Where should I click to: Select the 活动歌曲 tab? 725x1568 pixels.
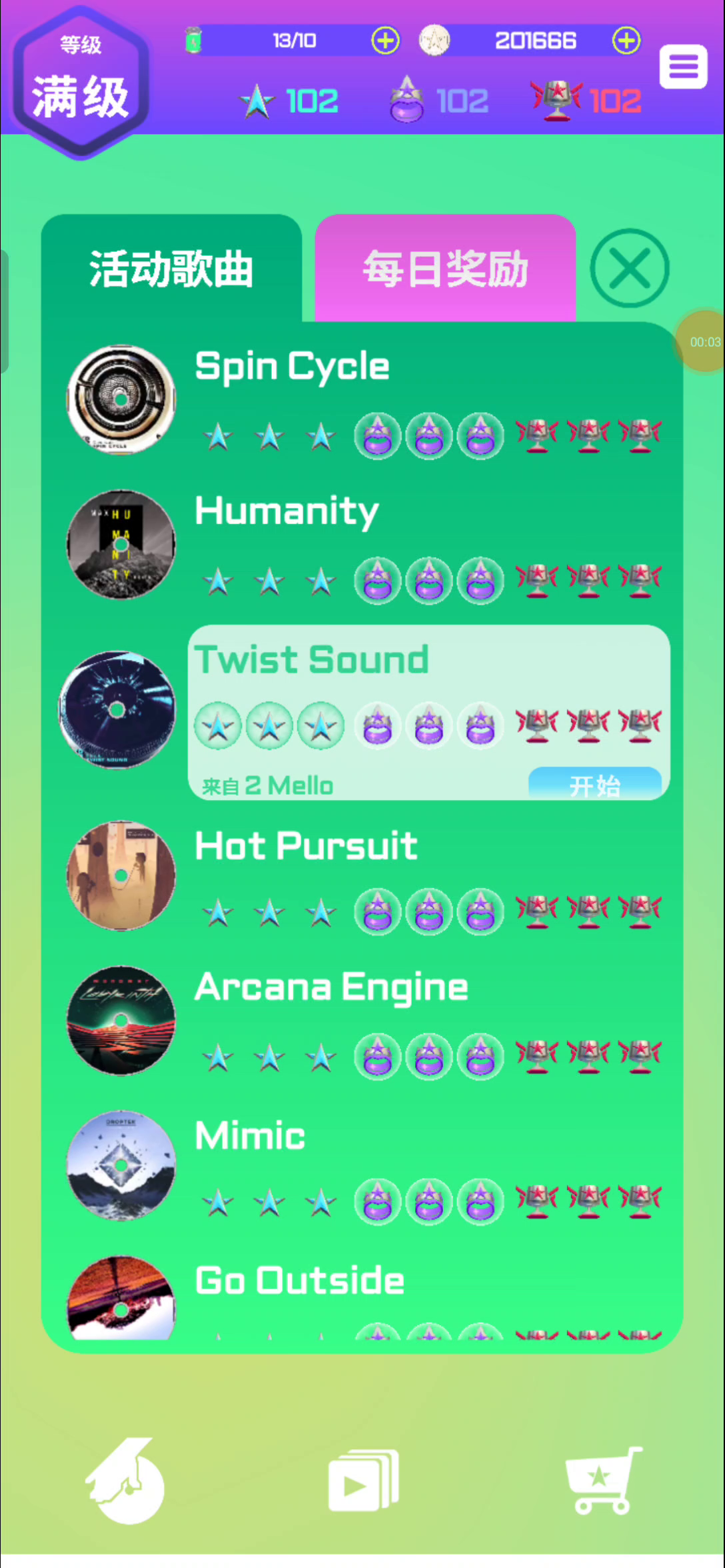click(x=171, y=269)
